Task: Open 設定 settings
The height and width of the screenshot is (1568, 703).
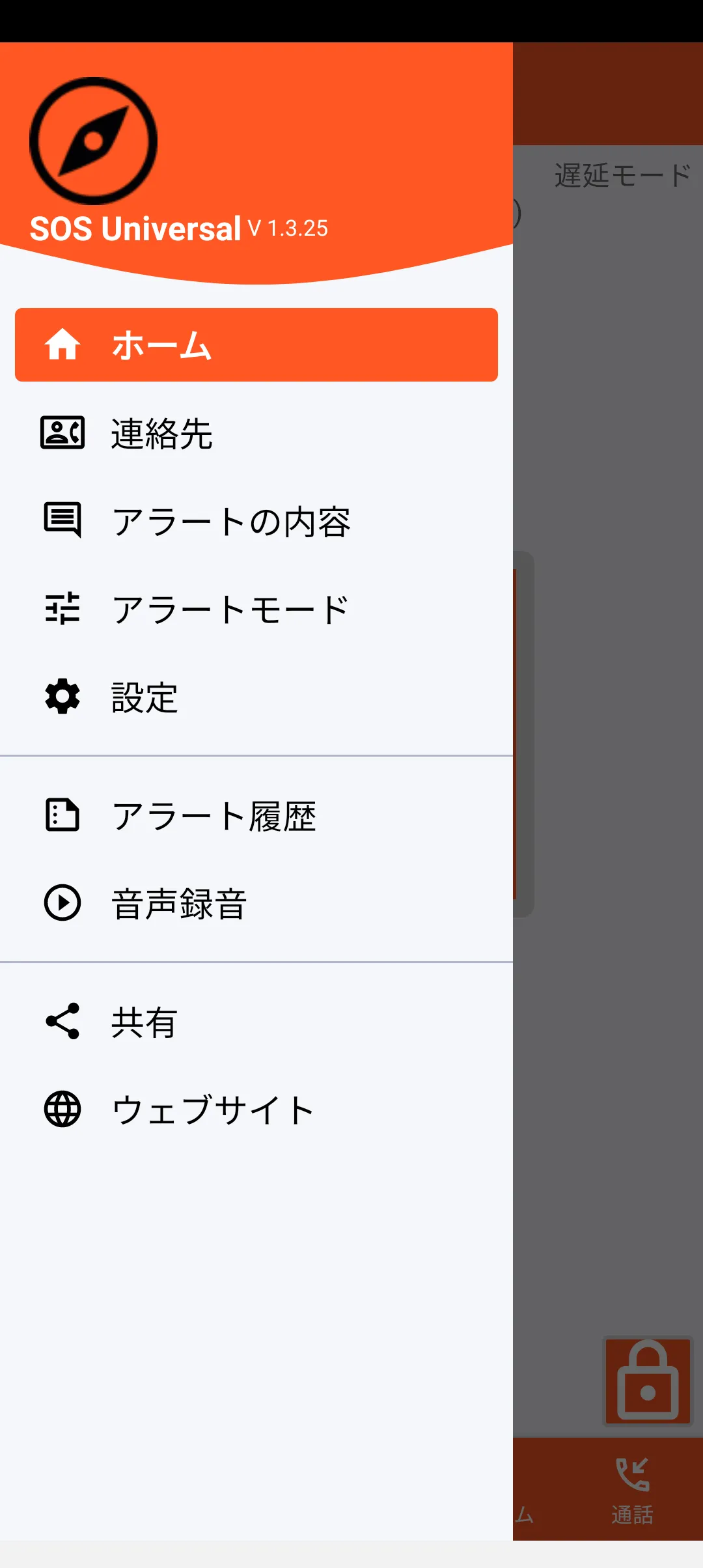Action: (x=256, y=697)
